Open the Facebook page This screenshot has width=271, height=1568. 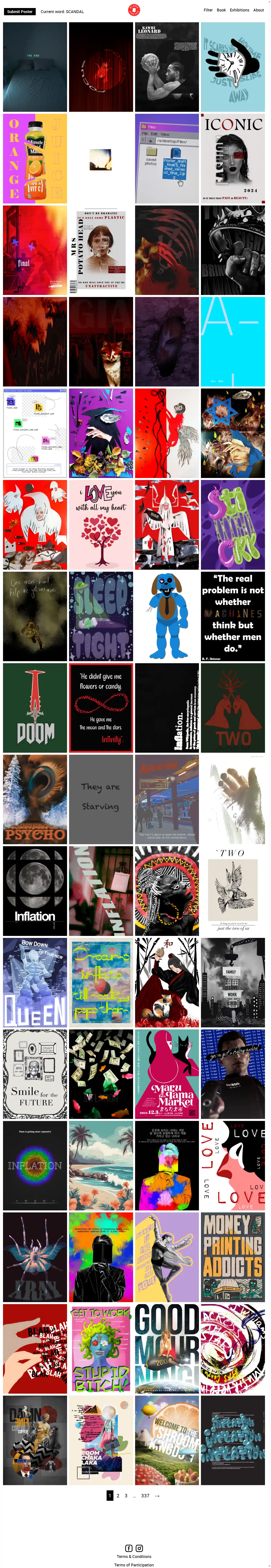[128, 1548]
